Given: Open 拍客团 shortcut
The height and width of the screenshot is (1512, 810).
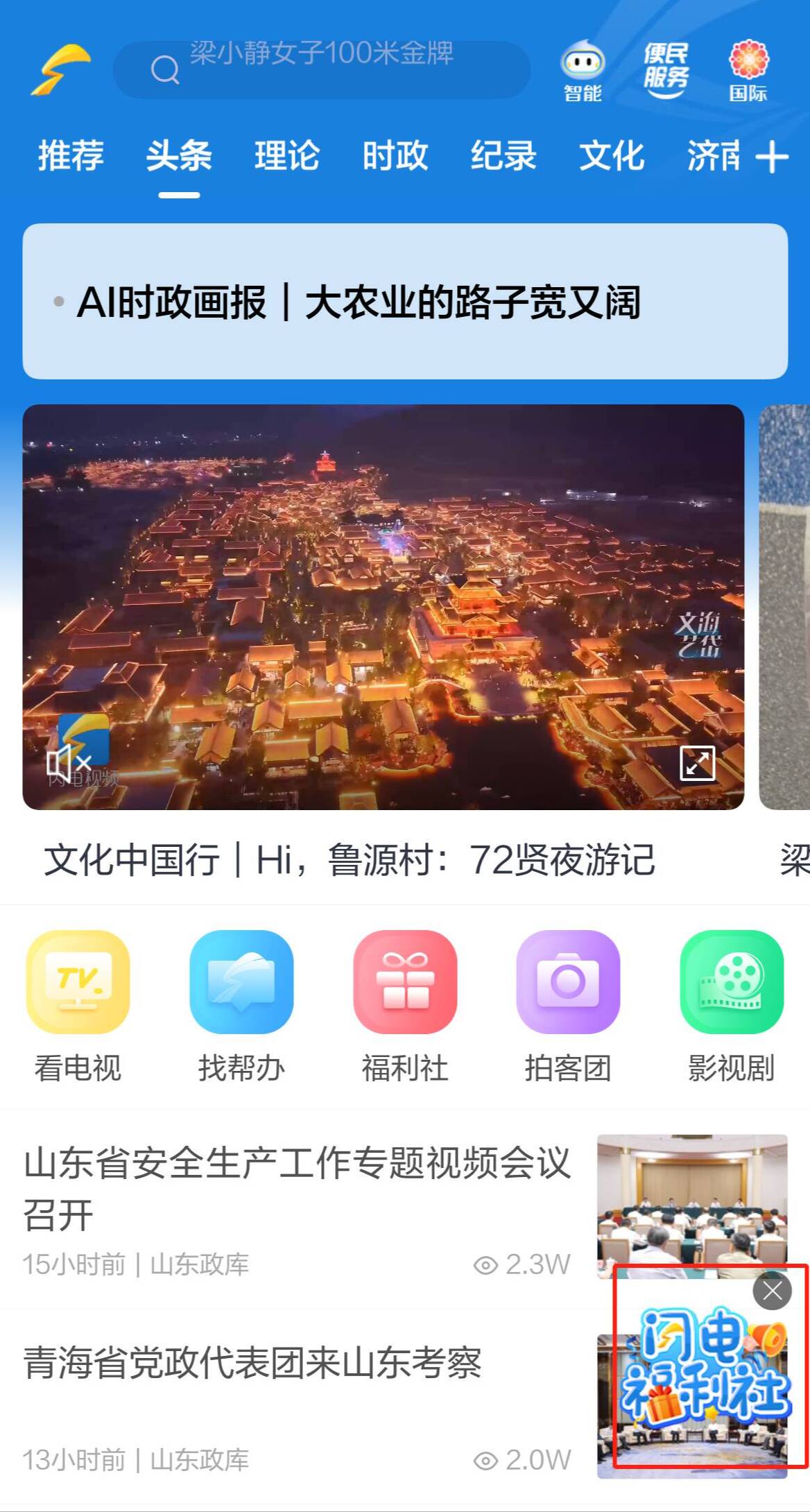Looking at the screenshot, I should [x=568, y=1006].
